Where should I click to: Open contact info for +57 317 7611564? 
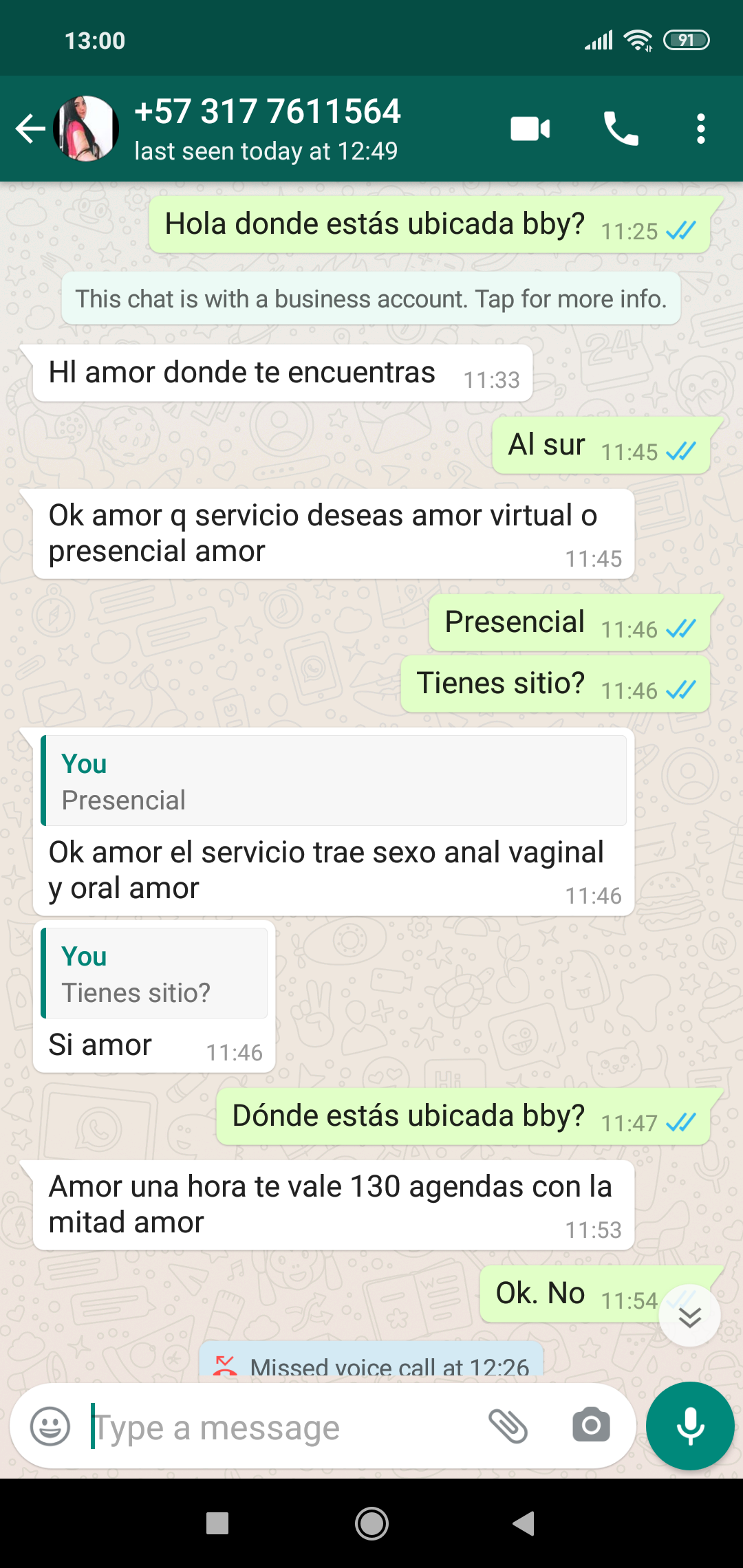pyautogui.click(x=267, y=129)
